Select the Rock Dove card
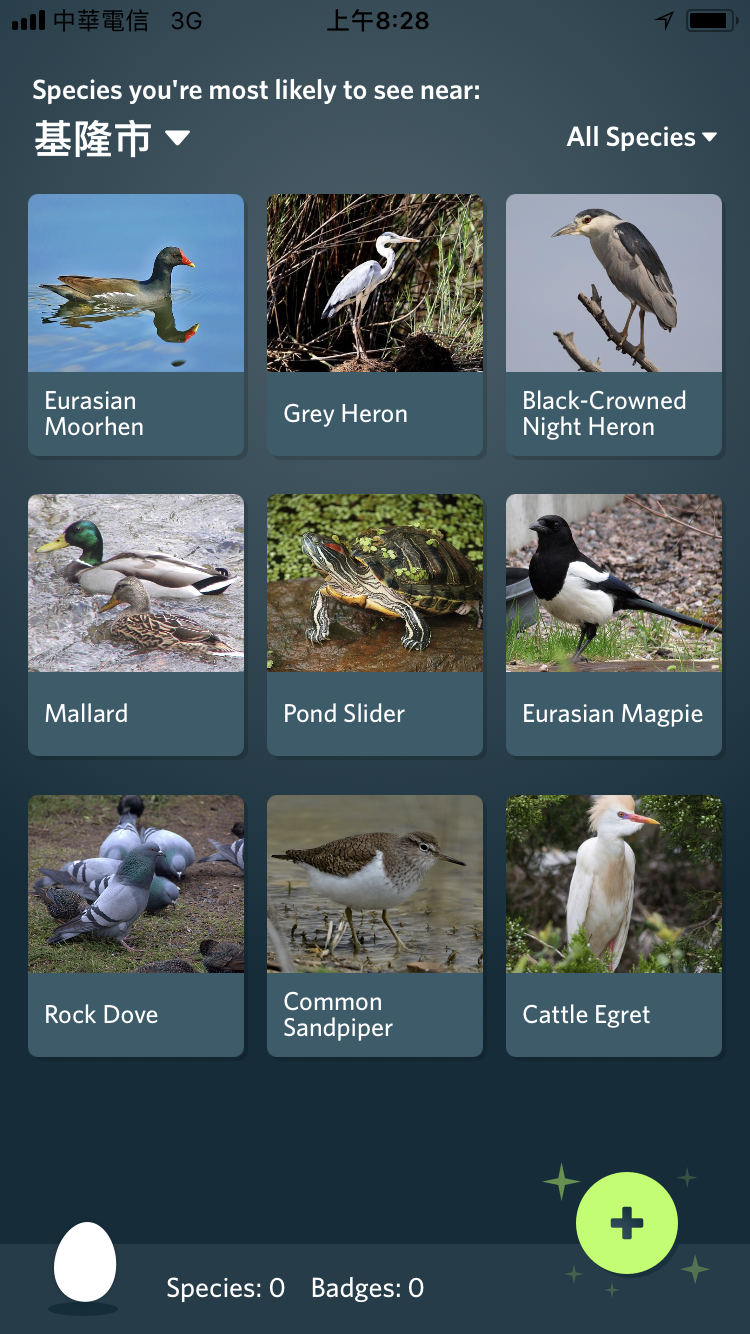The image size is (750, 1334). 136,926
